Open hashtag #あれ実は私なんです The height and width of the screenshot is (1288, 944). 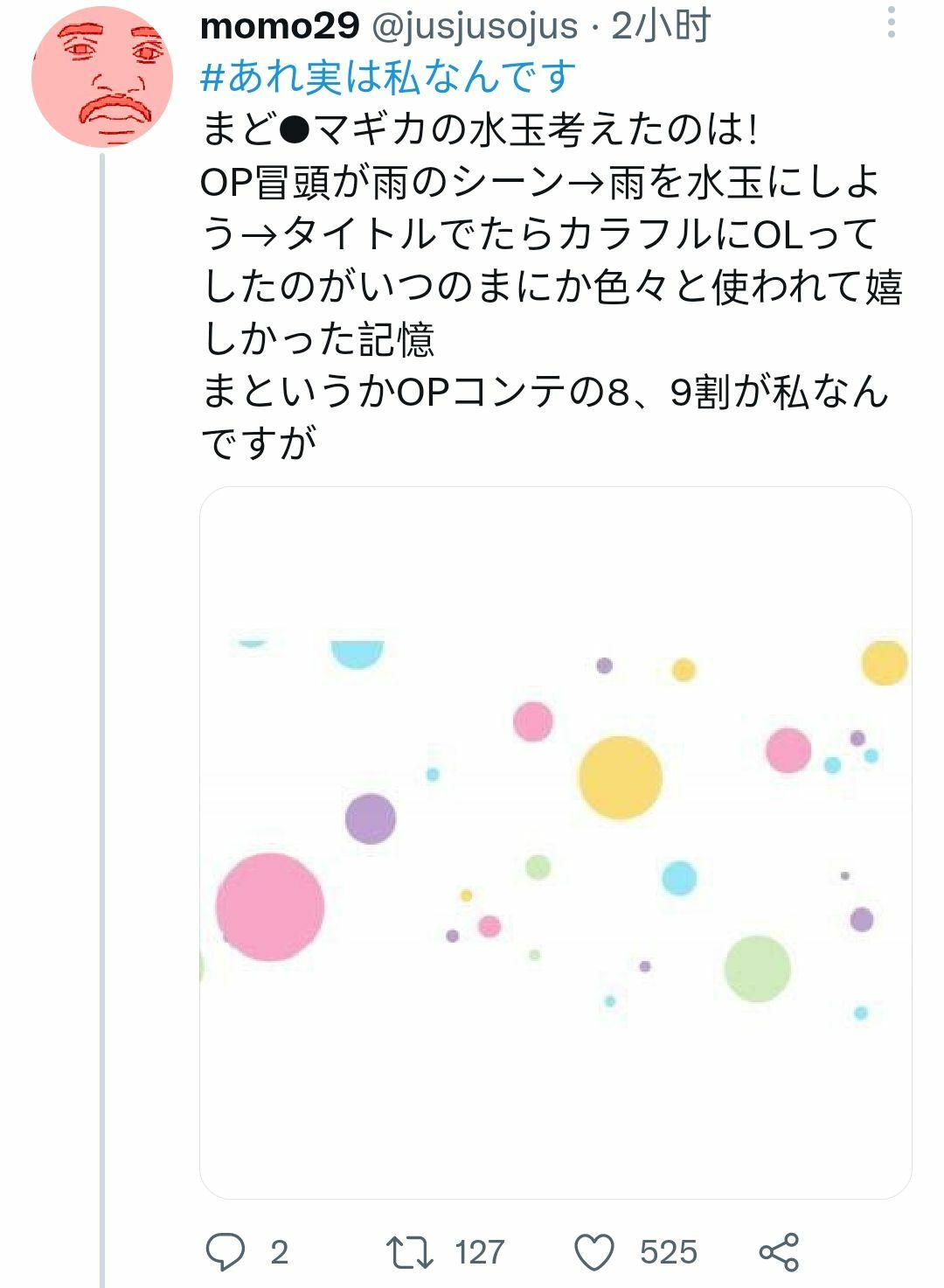388,78
